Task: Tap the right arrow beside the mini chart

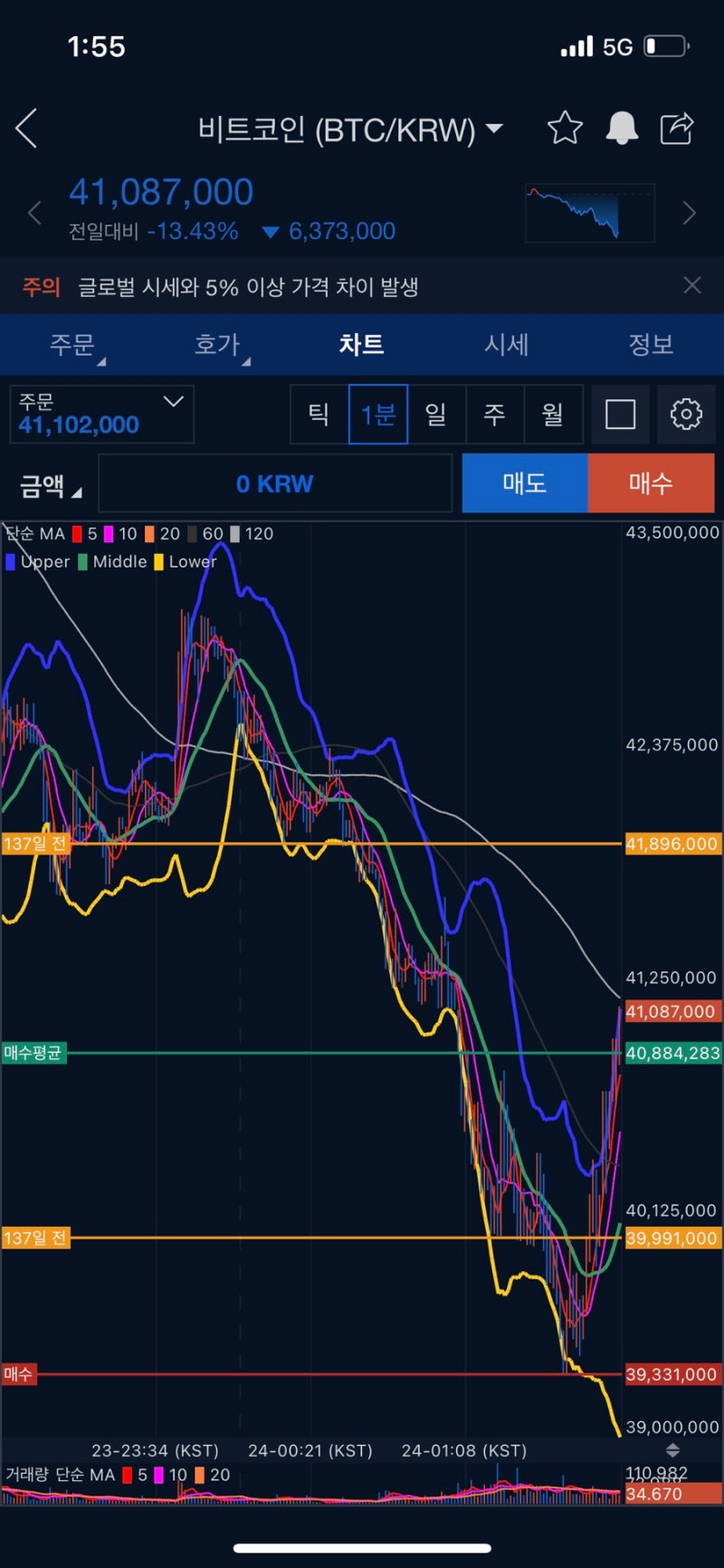Action: pyautogui.click(x=688, y=214)
